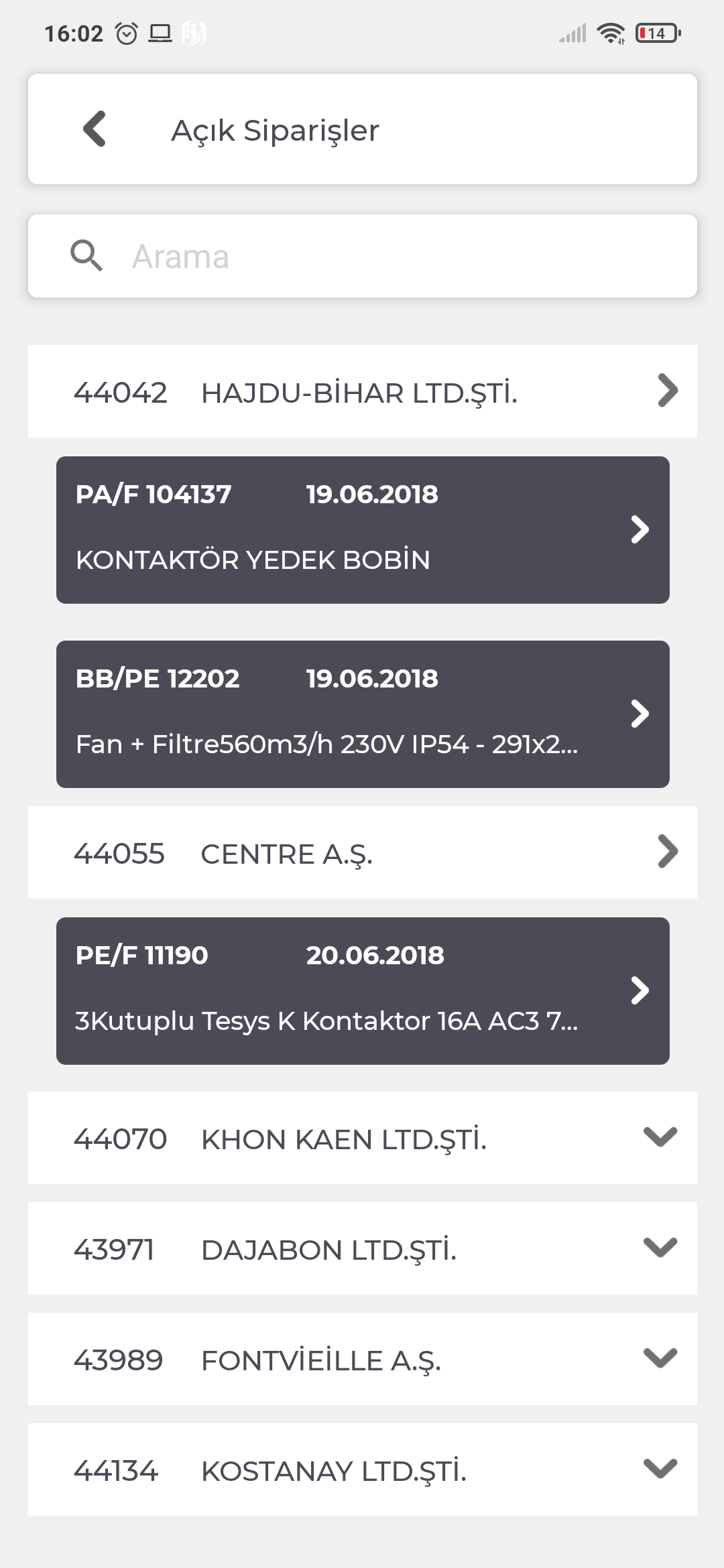
Task: Expand 44134 KOSTANAY LTD.ŞTİ.
Action: coord(363,1469)
